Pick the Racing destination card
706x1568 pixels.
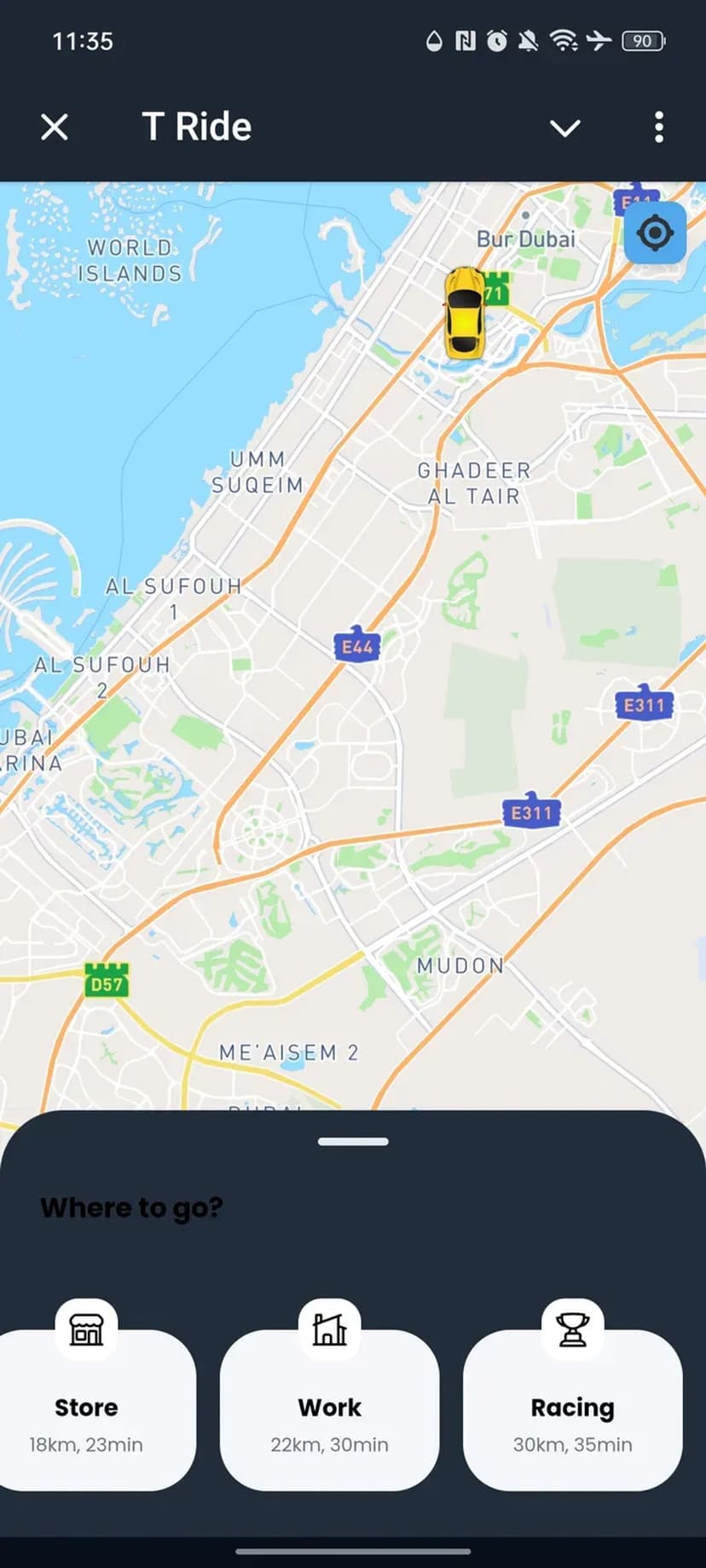[x=572, y=1410]
